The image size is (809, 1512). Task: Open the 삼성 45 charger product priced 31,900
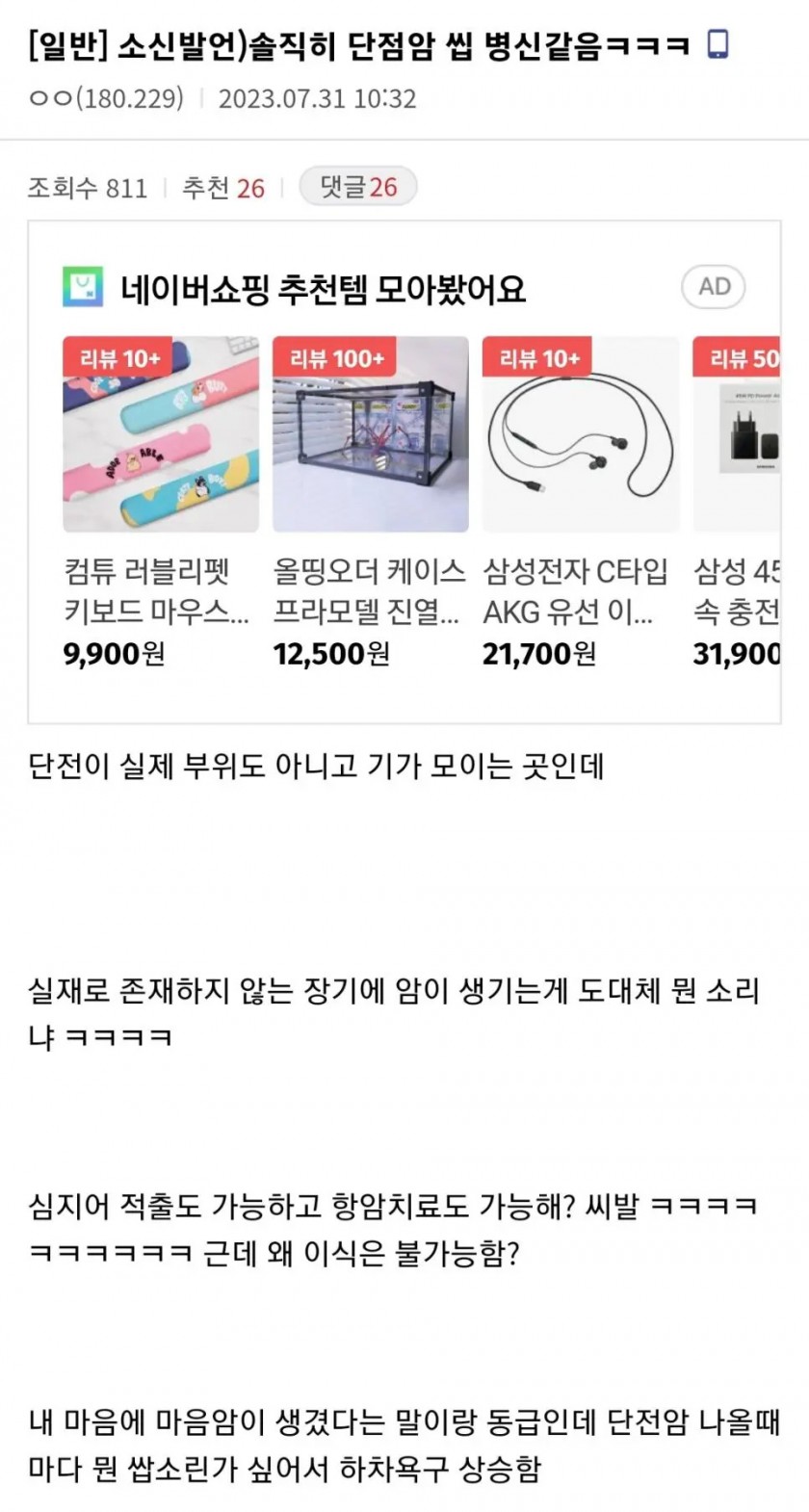737,503
